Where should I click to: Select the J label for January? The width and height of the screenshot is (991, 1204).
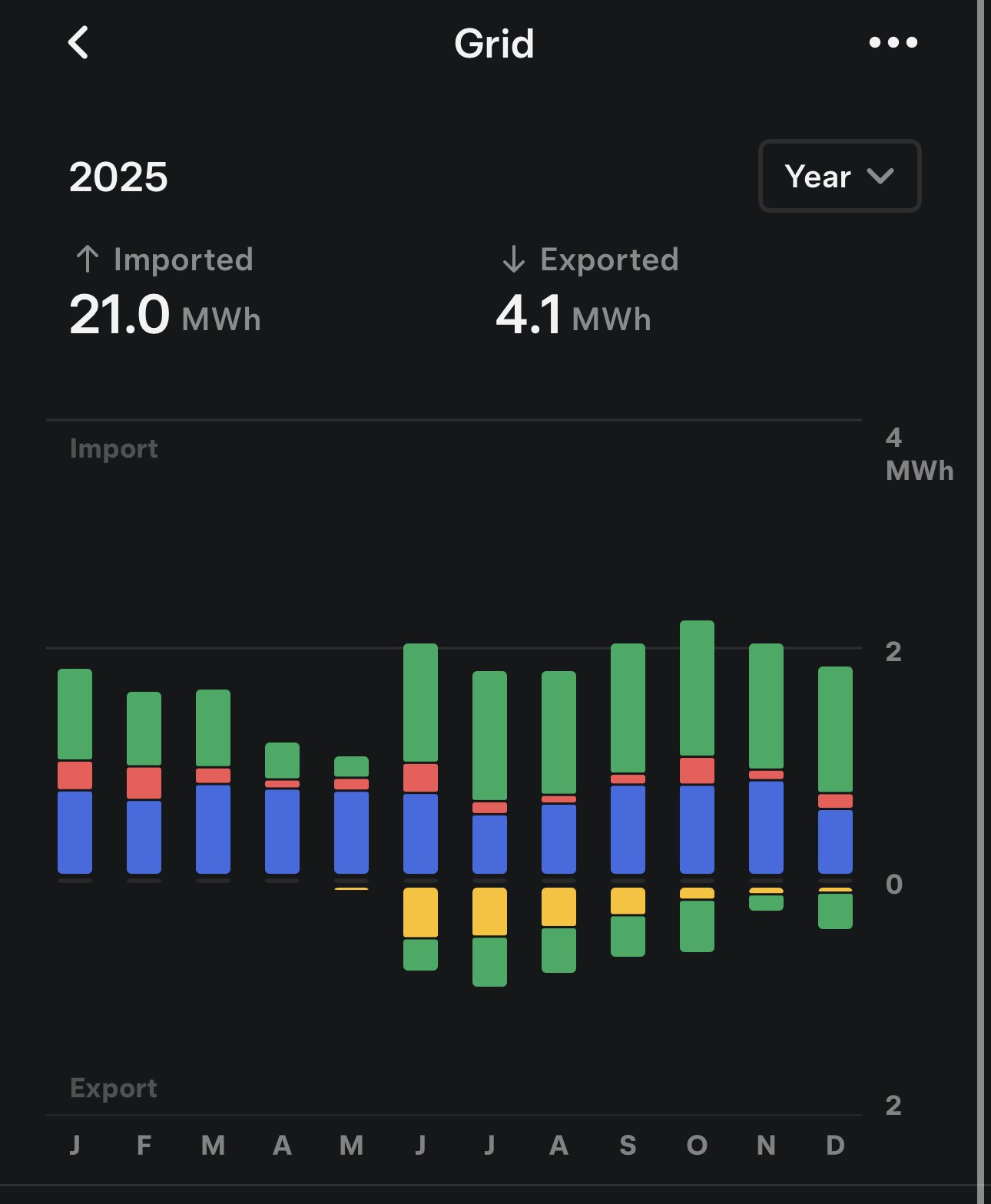(x=75, y=1146)
